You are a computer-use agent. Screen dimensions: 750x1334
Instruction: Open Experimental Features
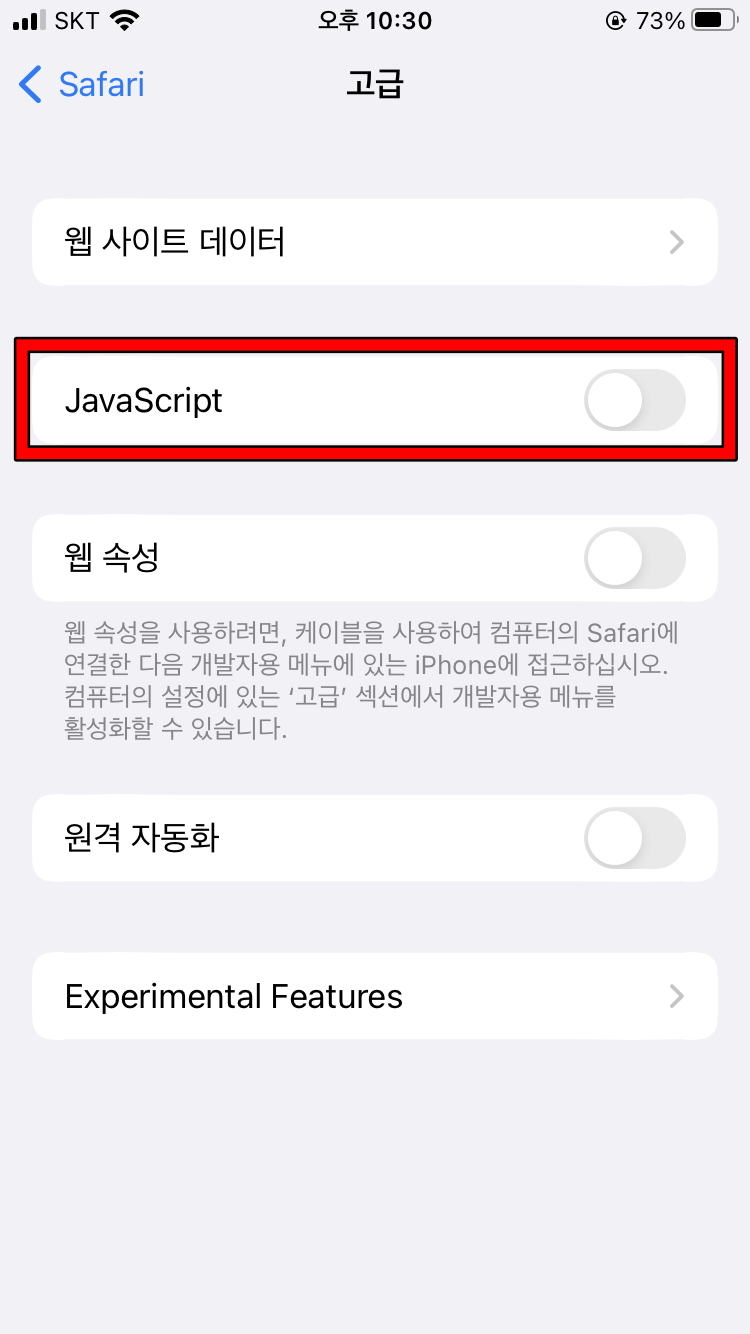(375, 996)
